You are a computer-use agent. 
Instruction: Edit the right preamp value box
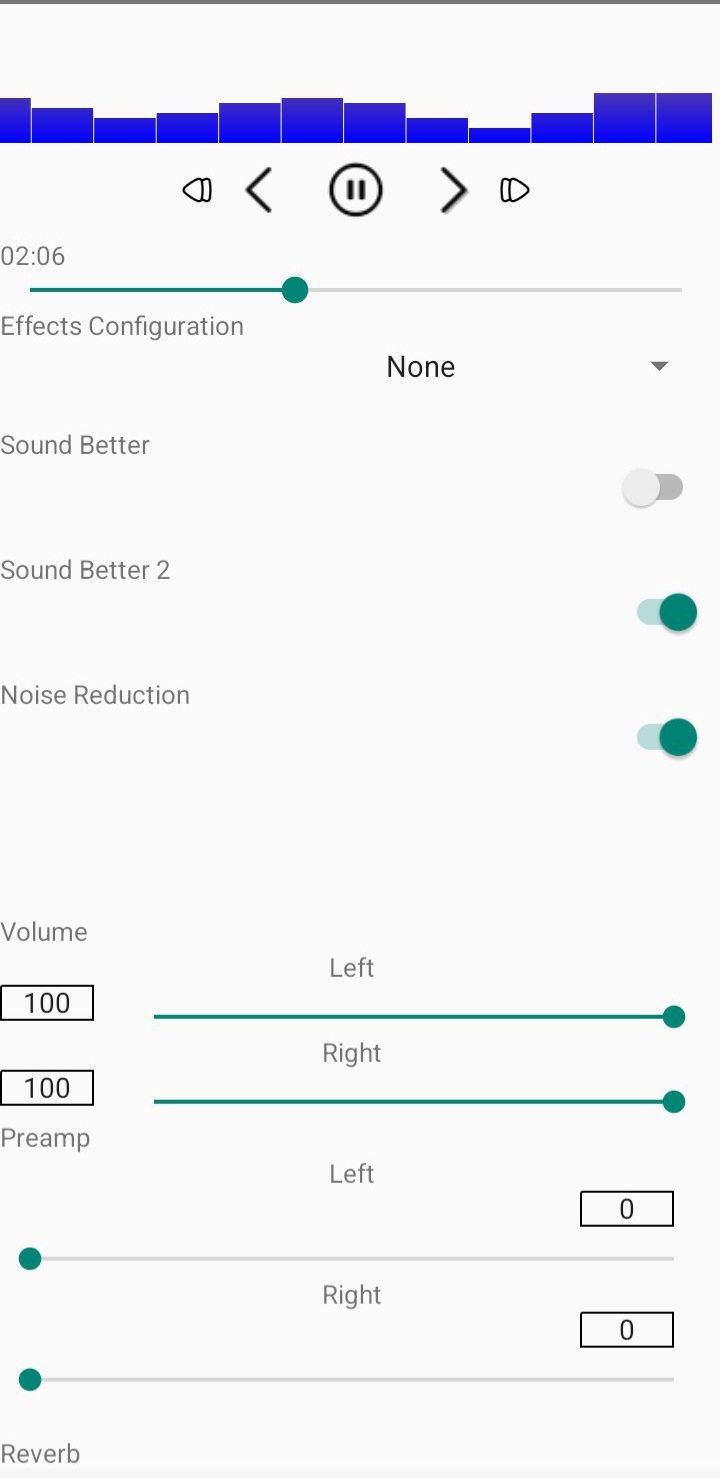click(626, 1330)
